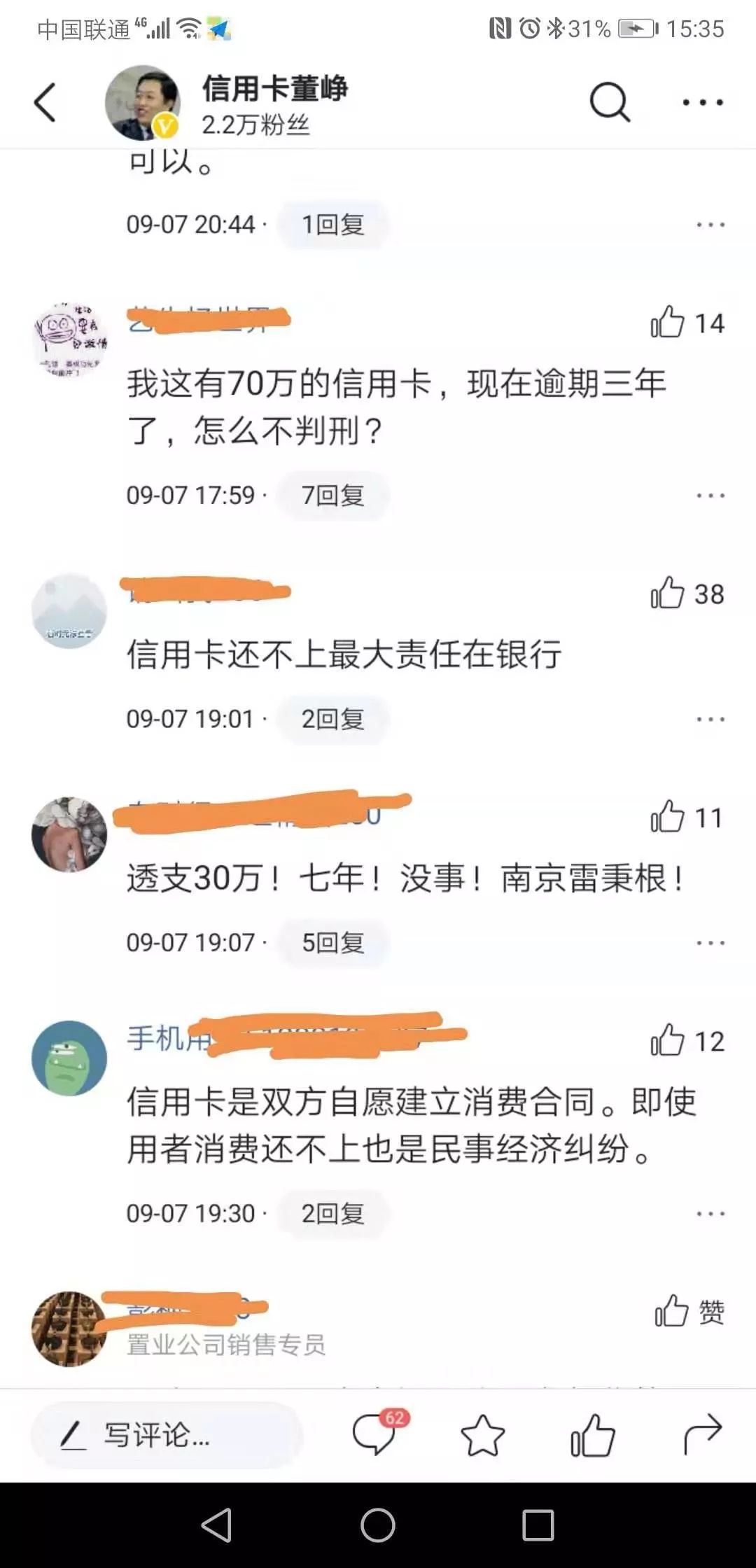Expand 5回复 under the 透支30万 comment
The width and height of the screenshot is (756, 1568).
pyautogui.click(x=332, y=943)
